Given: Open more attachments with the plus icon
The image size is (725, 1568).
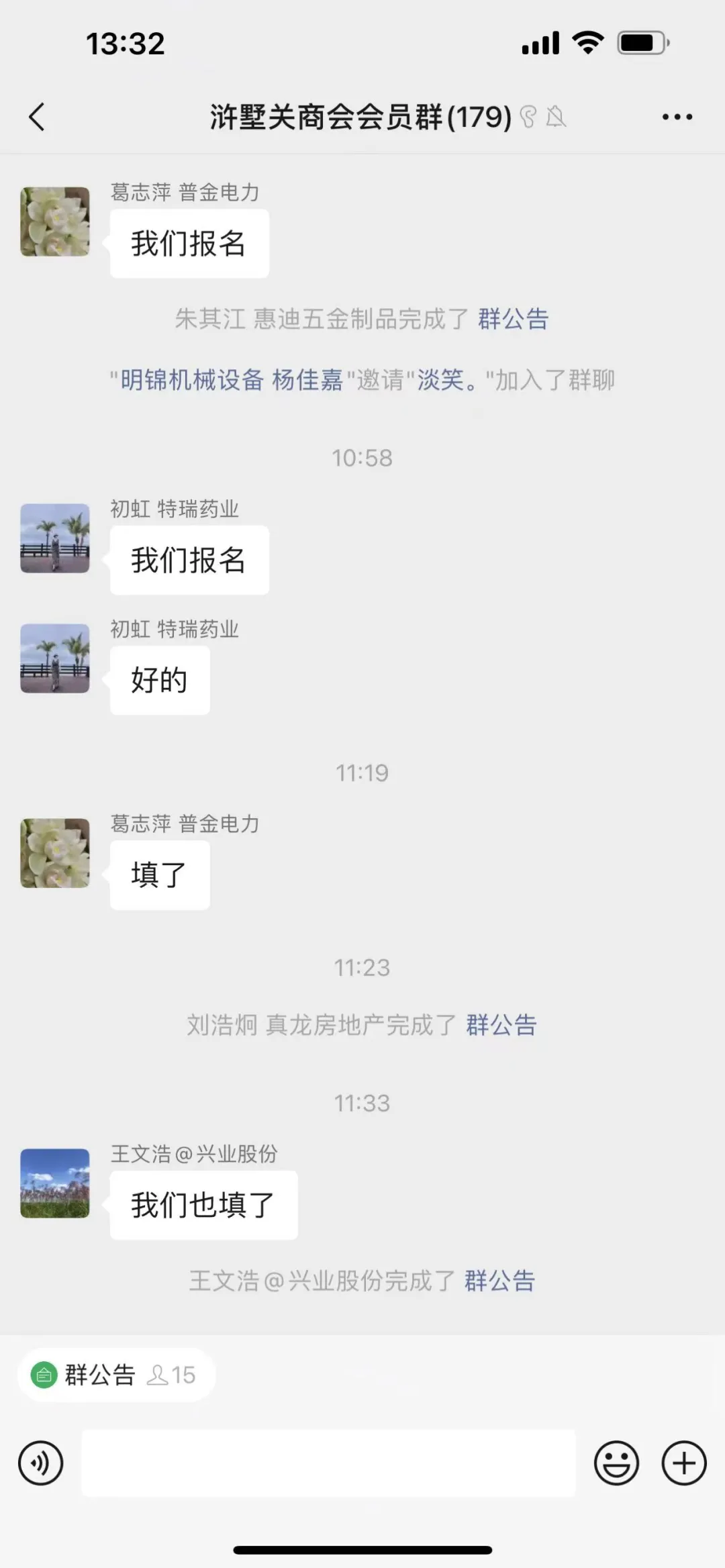Looking at the screenshot, I should [x=683, y=1463].
